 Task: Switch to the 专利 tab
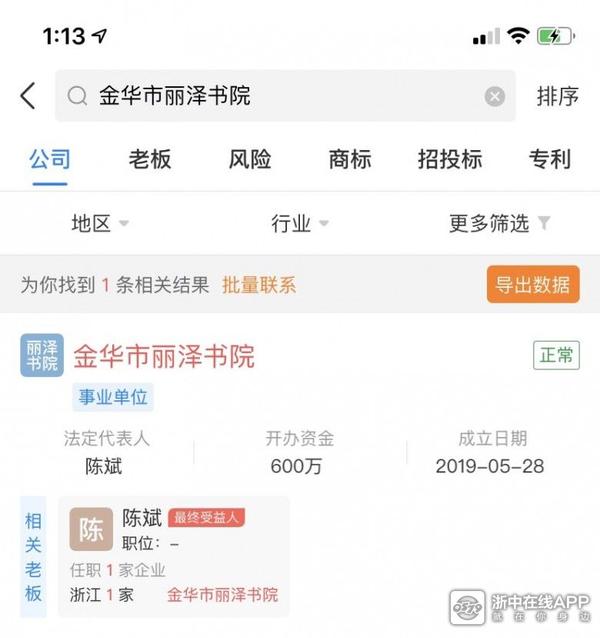click(550, 159)
